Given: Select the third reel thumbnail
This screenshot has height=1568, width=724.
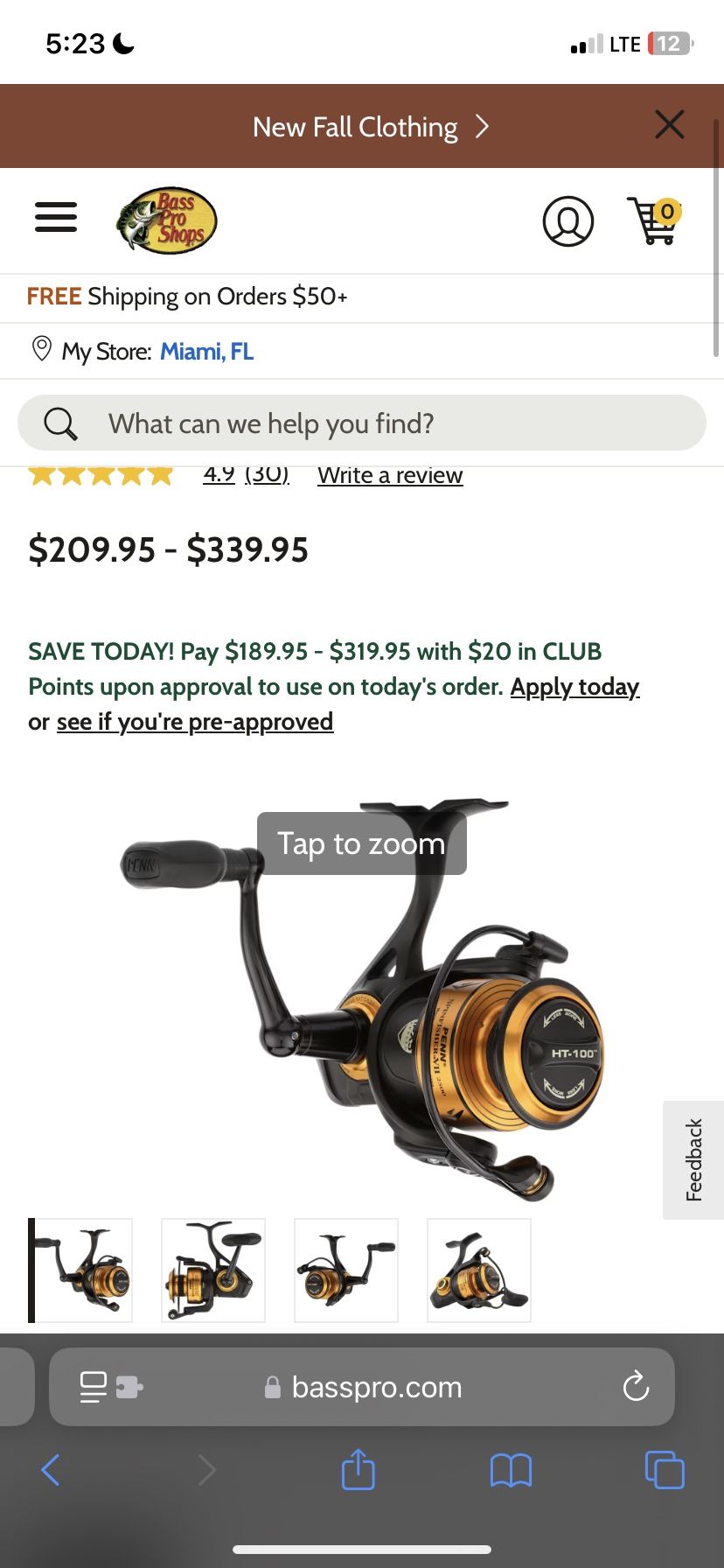Looking at the screenshot, I should coord(346,1270).
